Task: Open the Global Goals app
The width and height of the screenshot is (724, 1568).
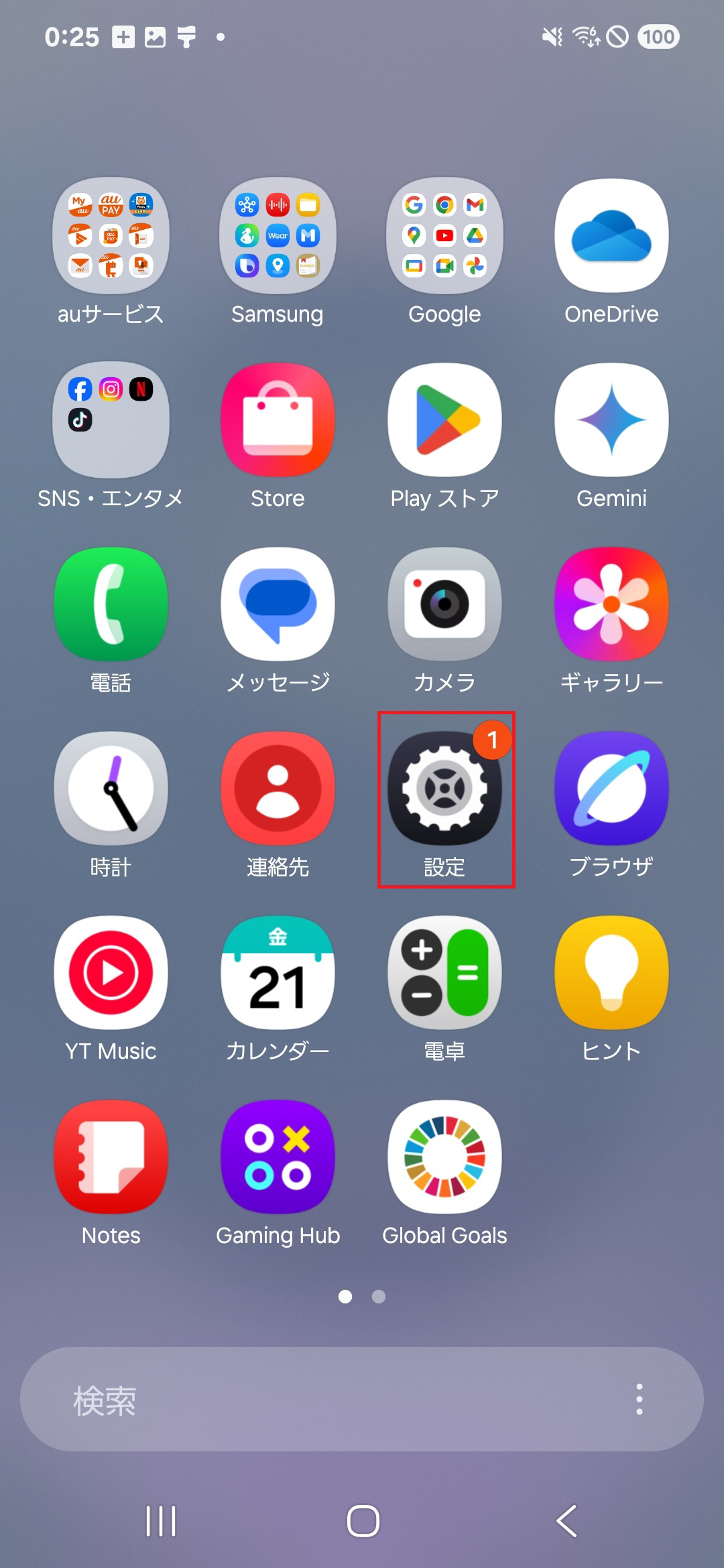Action: coord(444,1157)
